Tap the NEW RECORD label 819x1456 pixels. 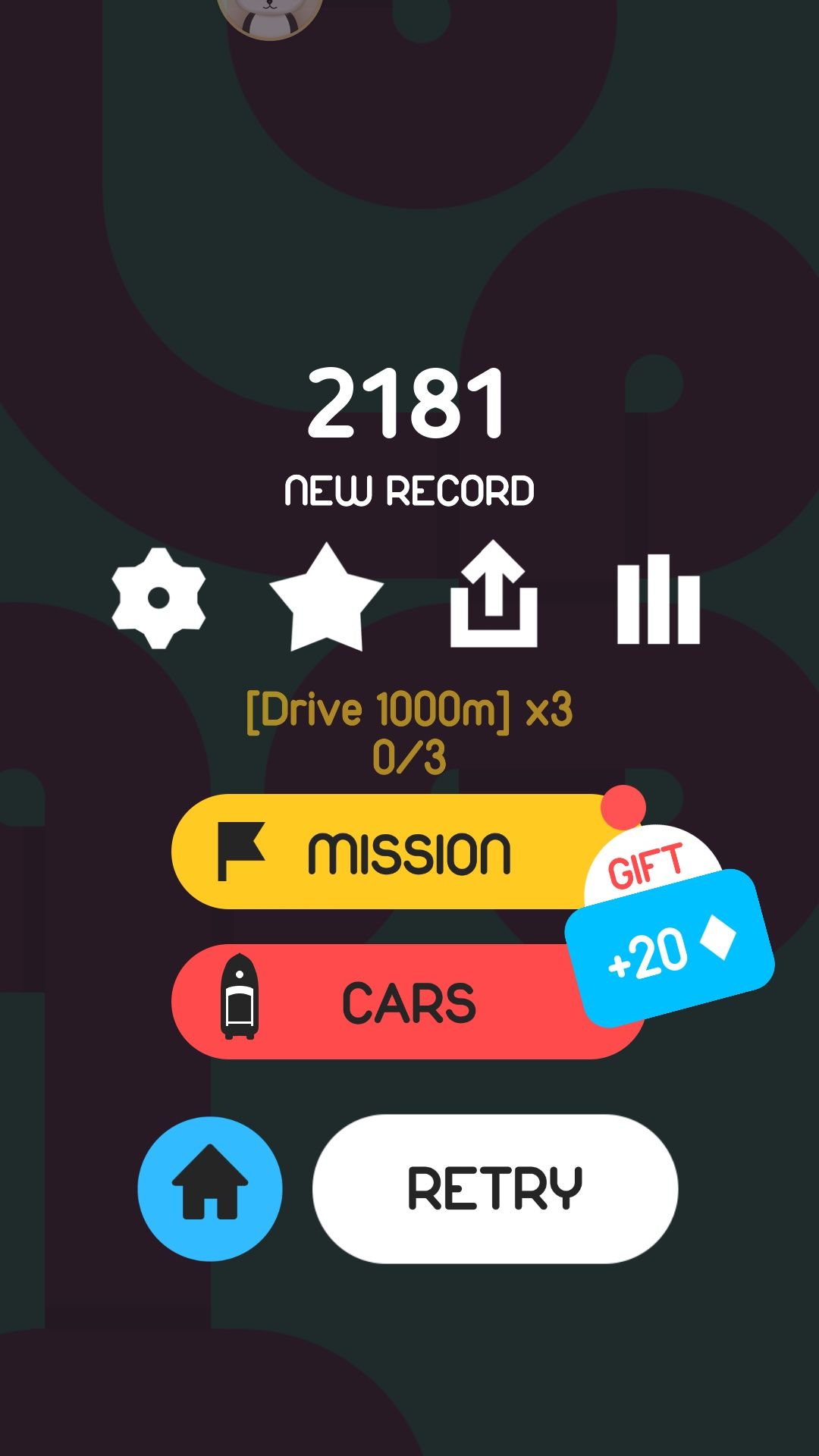point(409,489)
